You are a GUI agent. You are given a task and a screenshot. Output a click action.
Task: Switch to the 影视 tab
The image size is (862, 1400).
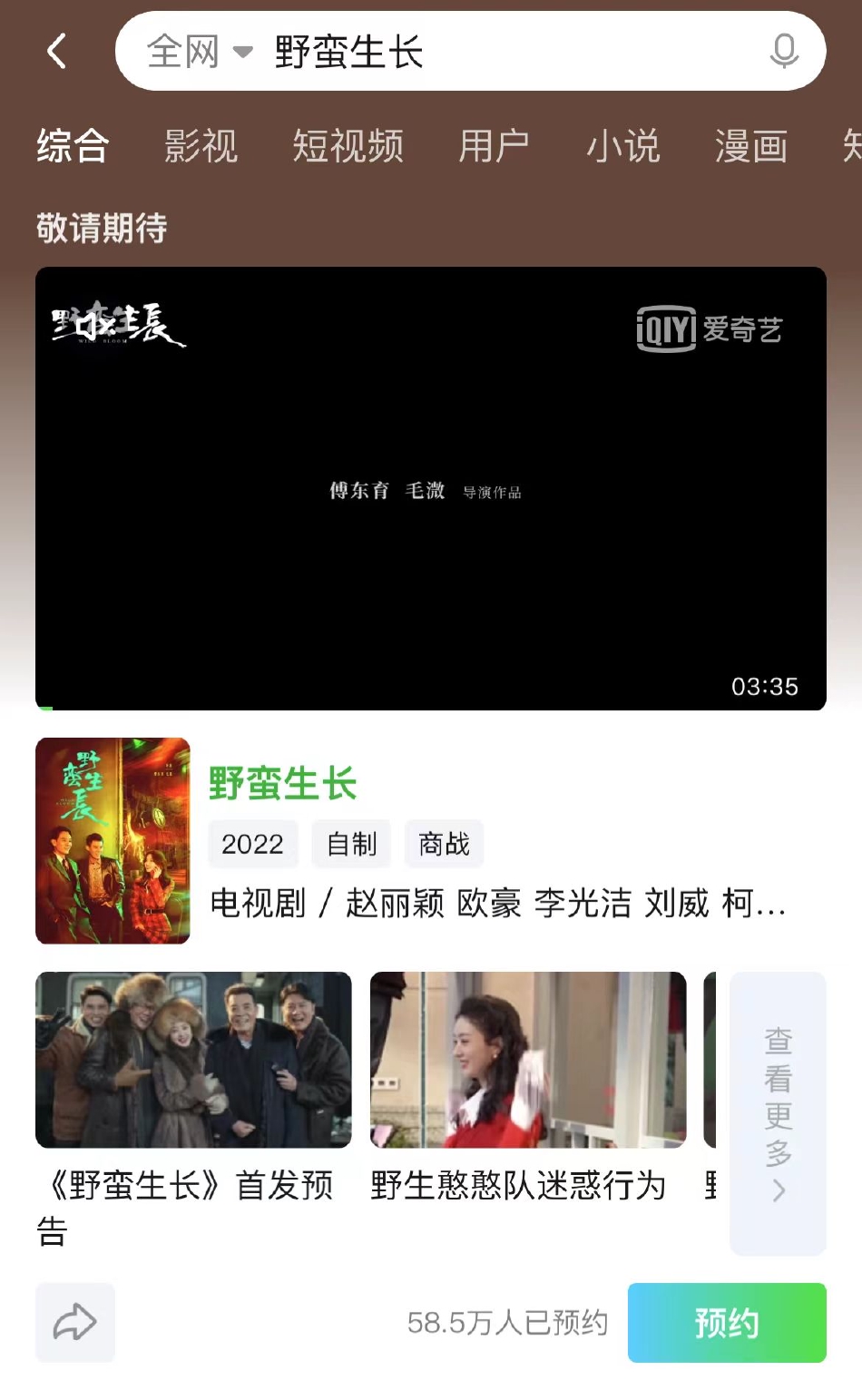click(x=201, y=146)
